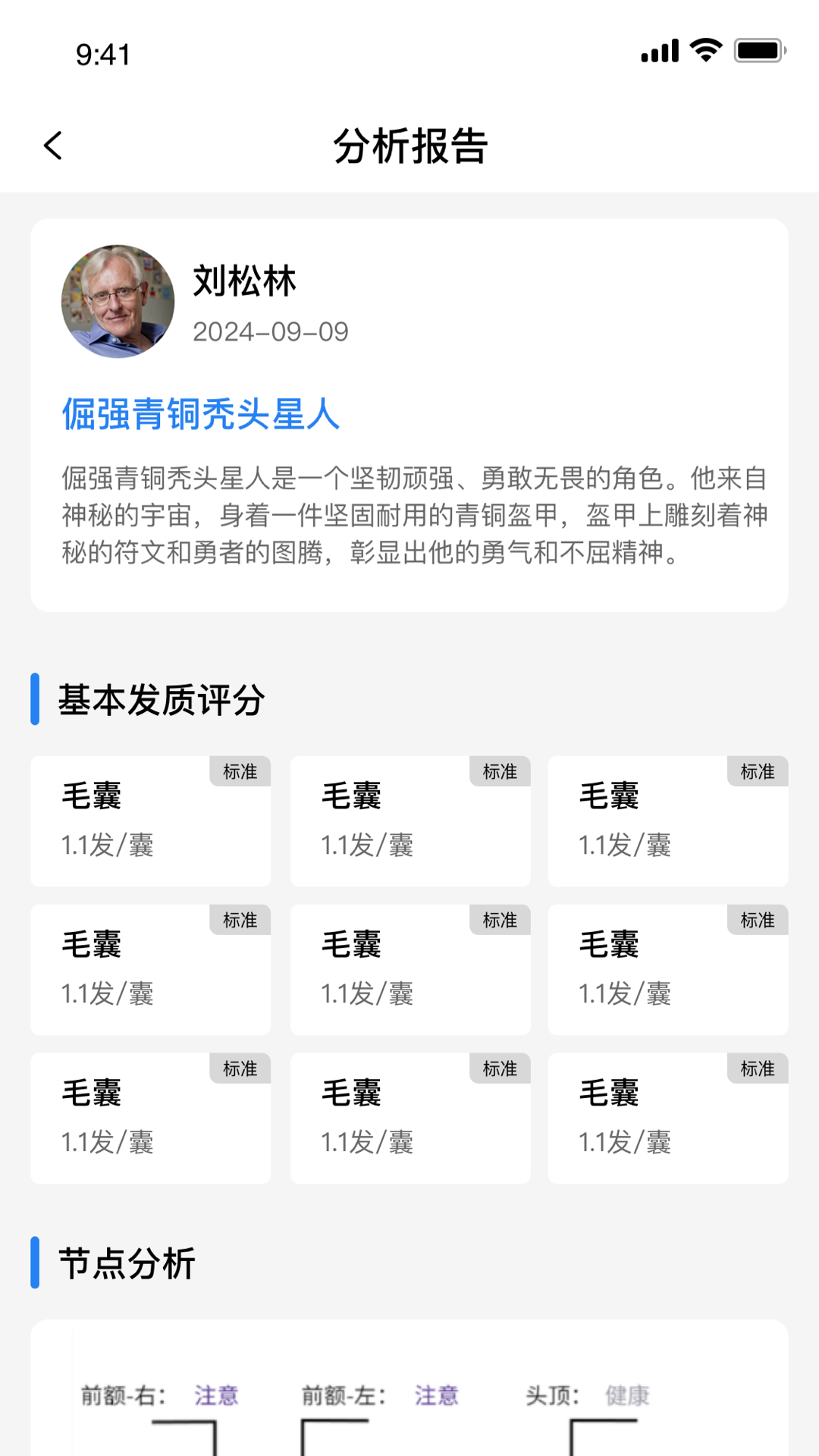
Task: Tap the 标准 badge on the bottom-right 毛囊 card
Action: pyautogui.click(x=759, y=1068)
